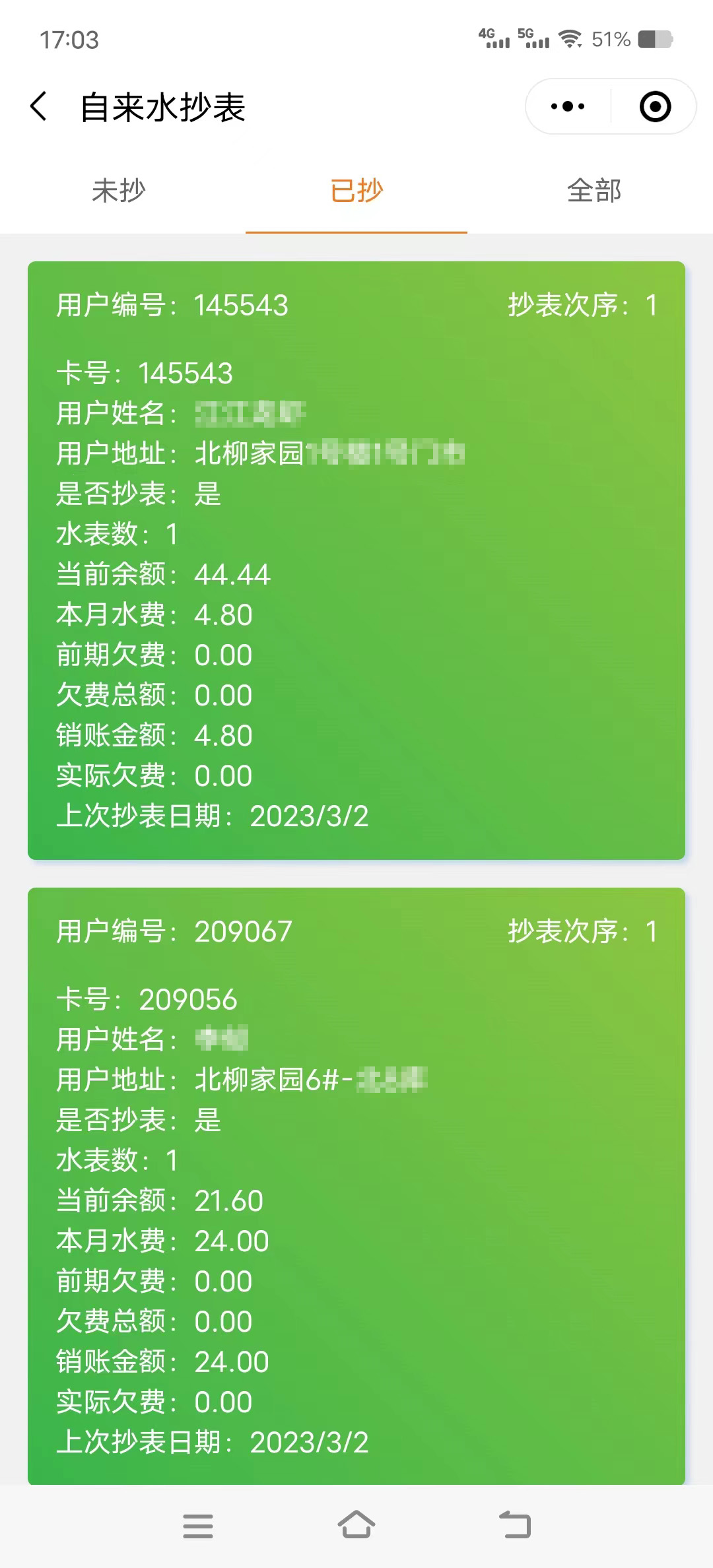The width and height of the screenshot is (713, 1568).
Task: Tap the system back button
Action: point(515,1524)
